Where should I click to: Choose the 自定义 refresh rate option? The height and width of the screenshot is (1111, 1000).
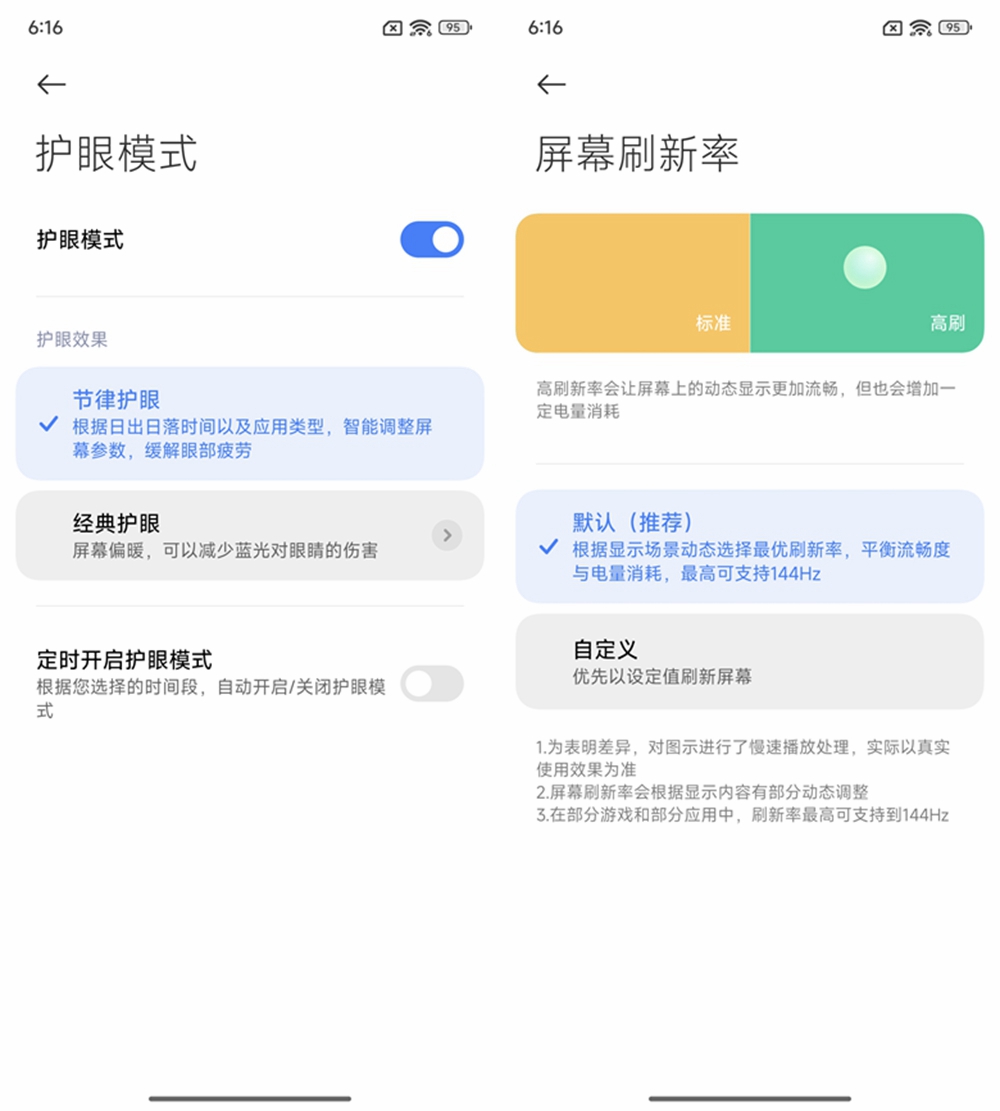pyautogui.click(x=750, y=662)
